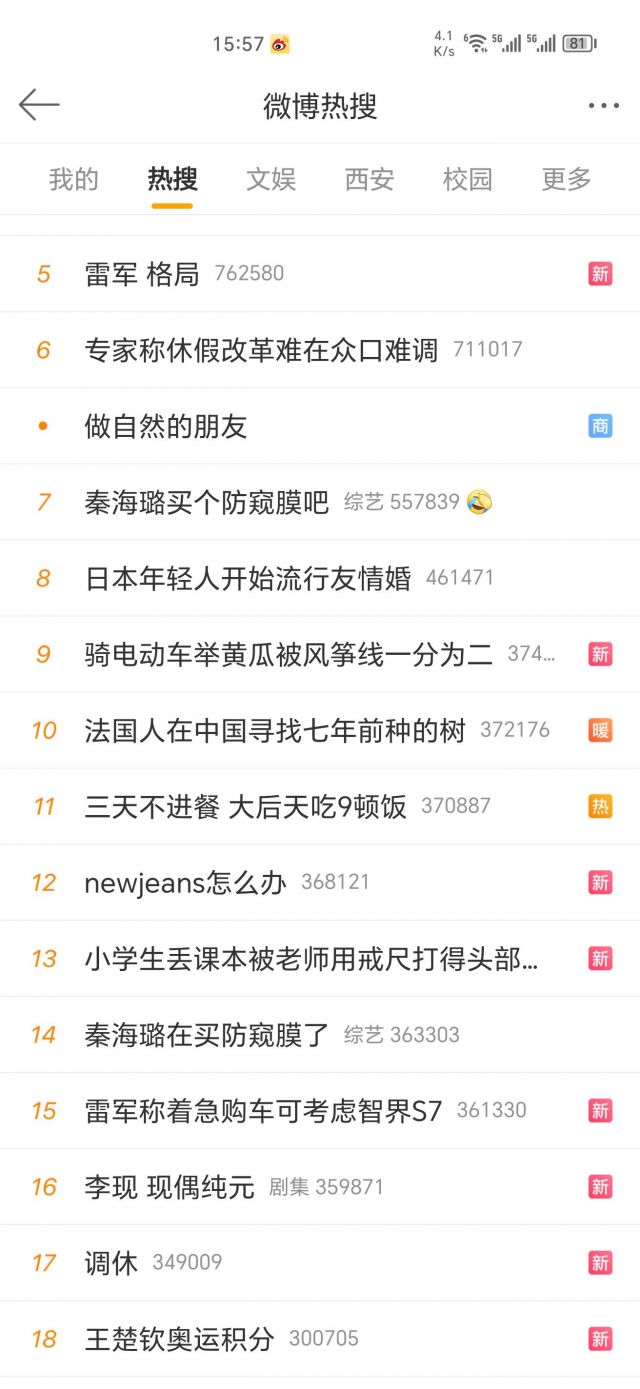Open topic 专家称休假改革难在众口难调
This screenshot has height=1389, width=640.
pyautogui.click(x=320, y=350)
